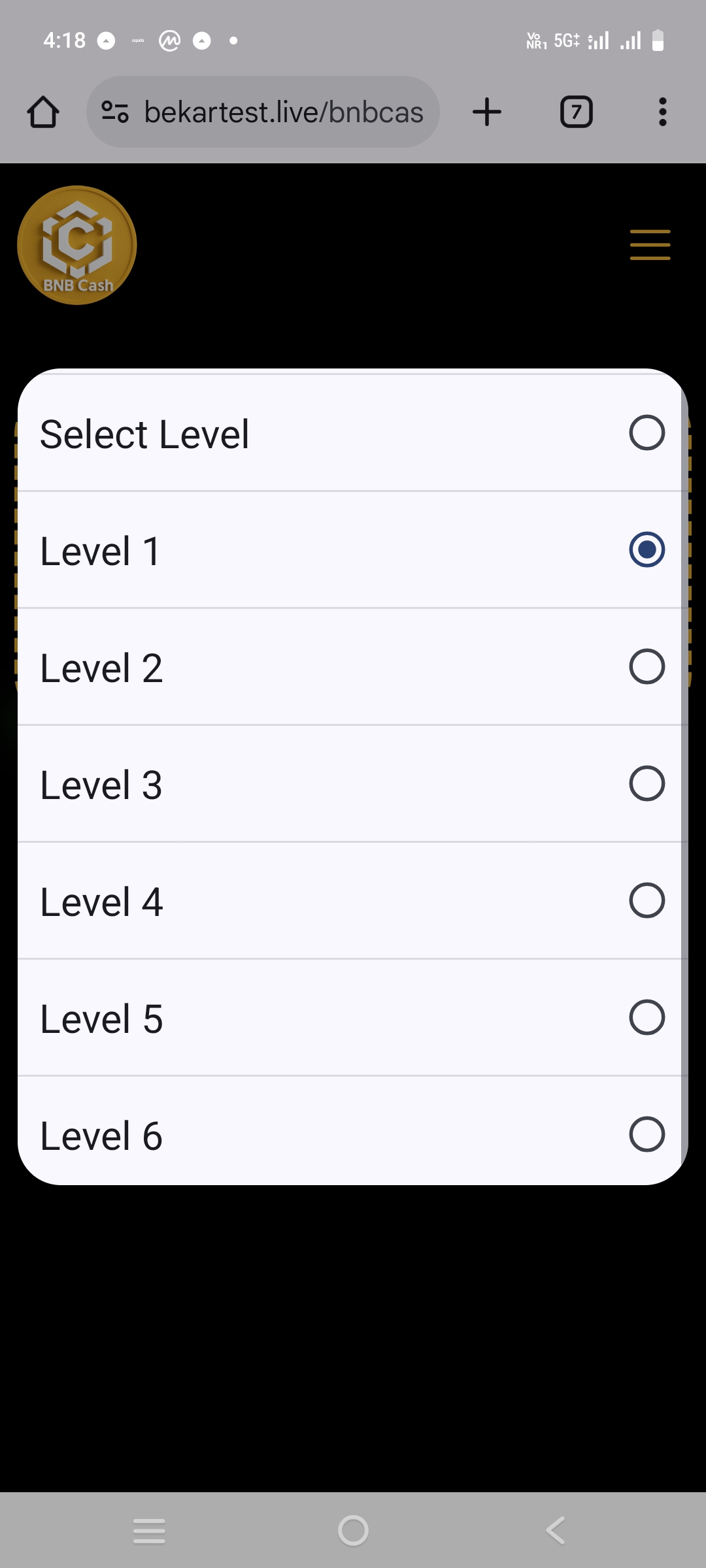Image resolution: width=706 pixels, height=1568 pixels.
Task: Go back using the system back button
Action: click(x=556, y=1530)
